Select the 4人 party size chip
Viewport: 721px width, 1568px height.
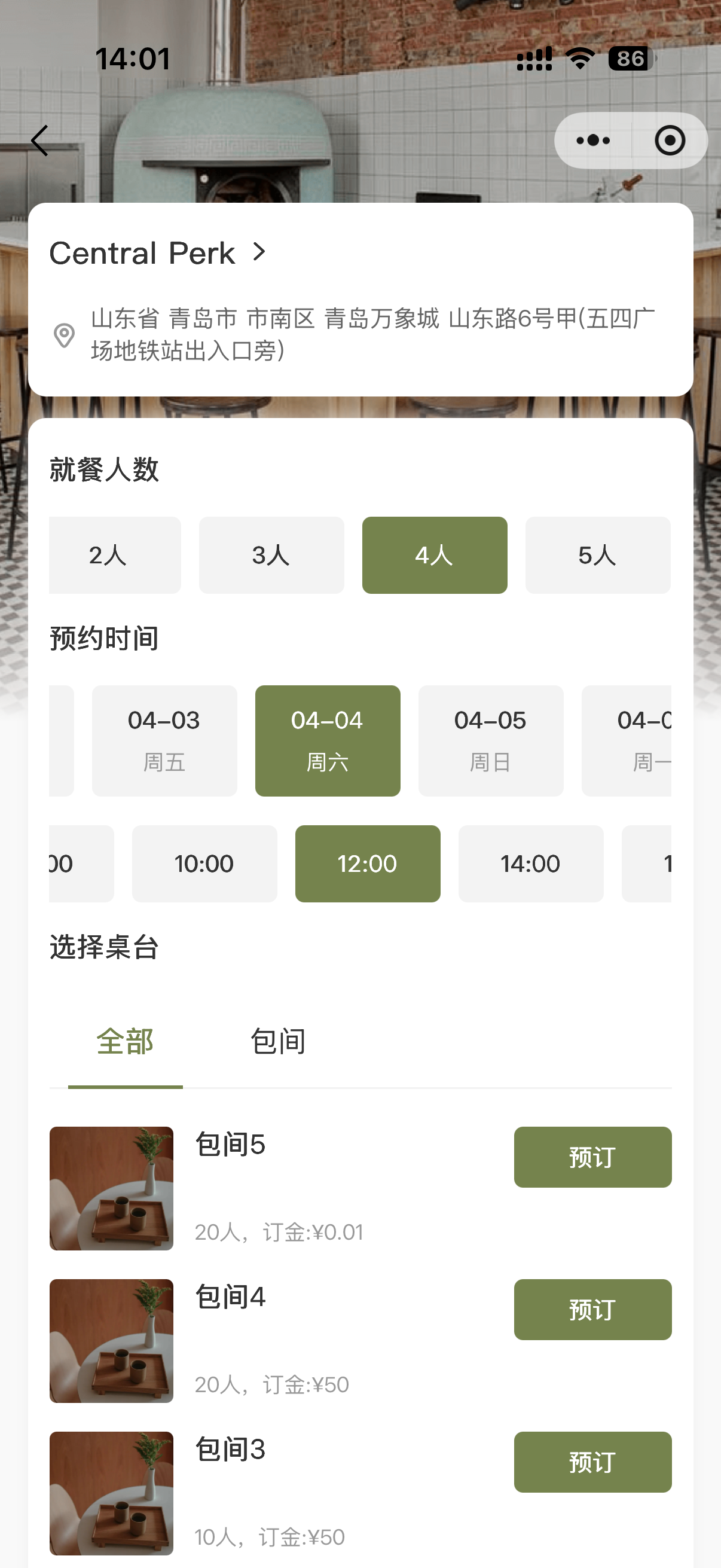tap(435, 555)
